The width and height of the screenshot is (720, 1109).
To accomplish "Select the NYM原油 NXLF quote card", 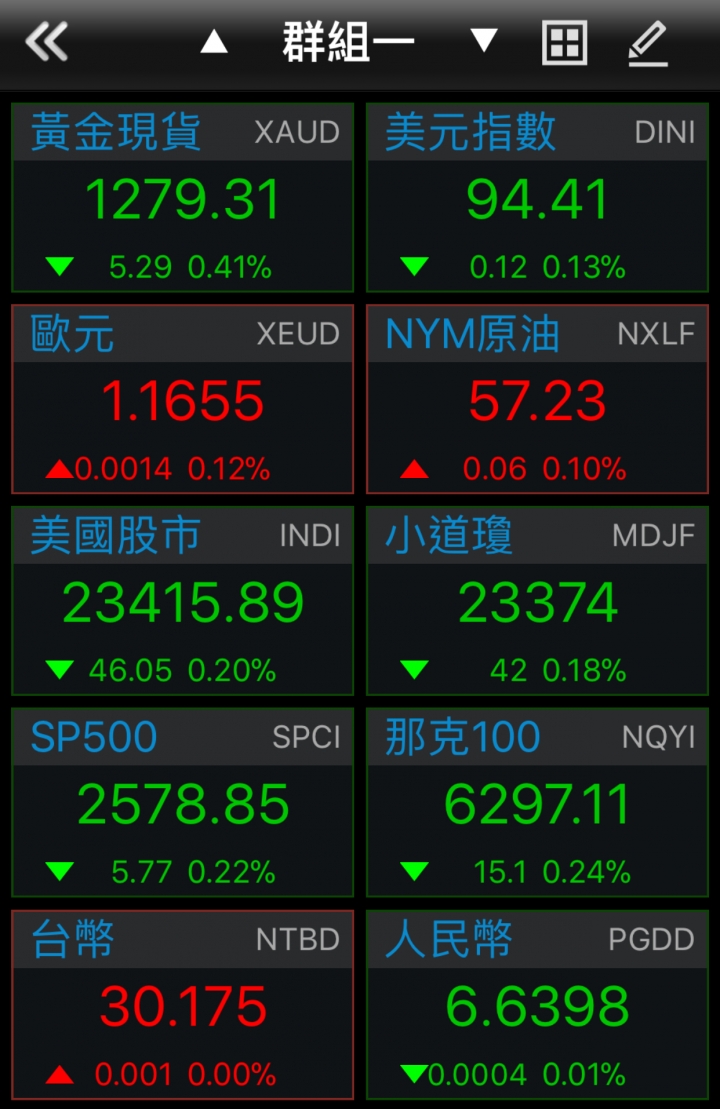I will [x=538, y=399].
